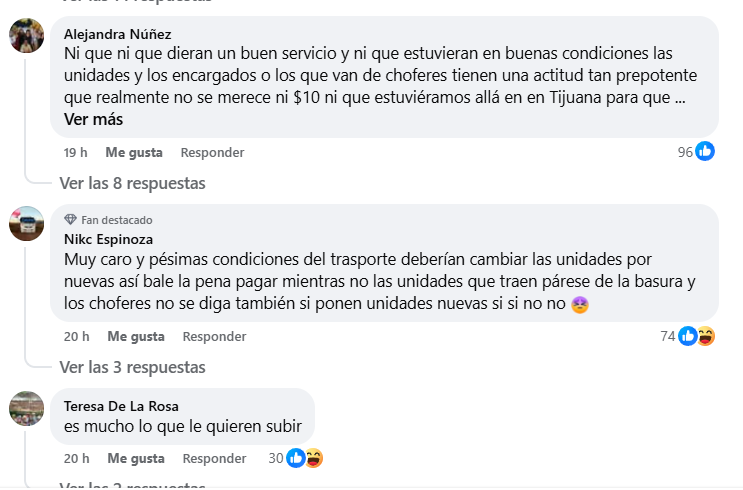
Task: Reply to Teresa De La Rosa's comment
Action: pos(214,458)
